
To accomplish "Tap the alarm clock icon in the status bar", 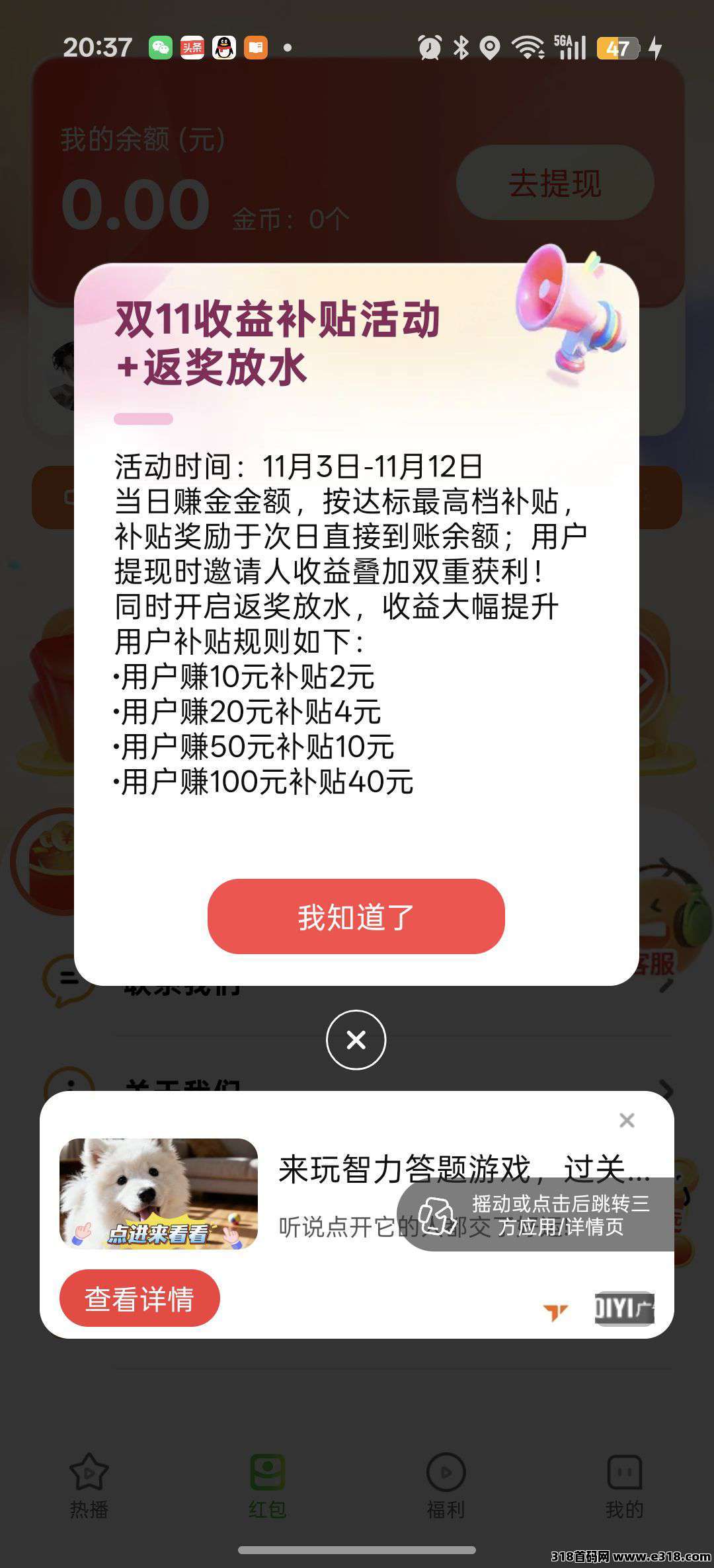I will (x=429, y=47).
